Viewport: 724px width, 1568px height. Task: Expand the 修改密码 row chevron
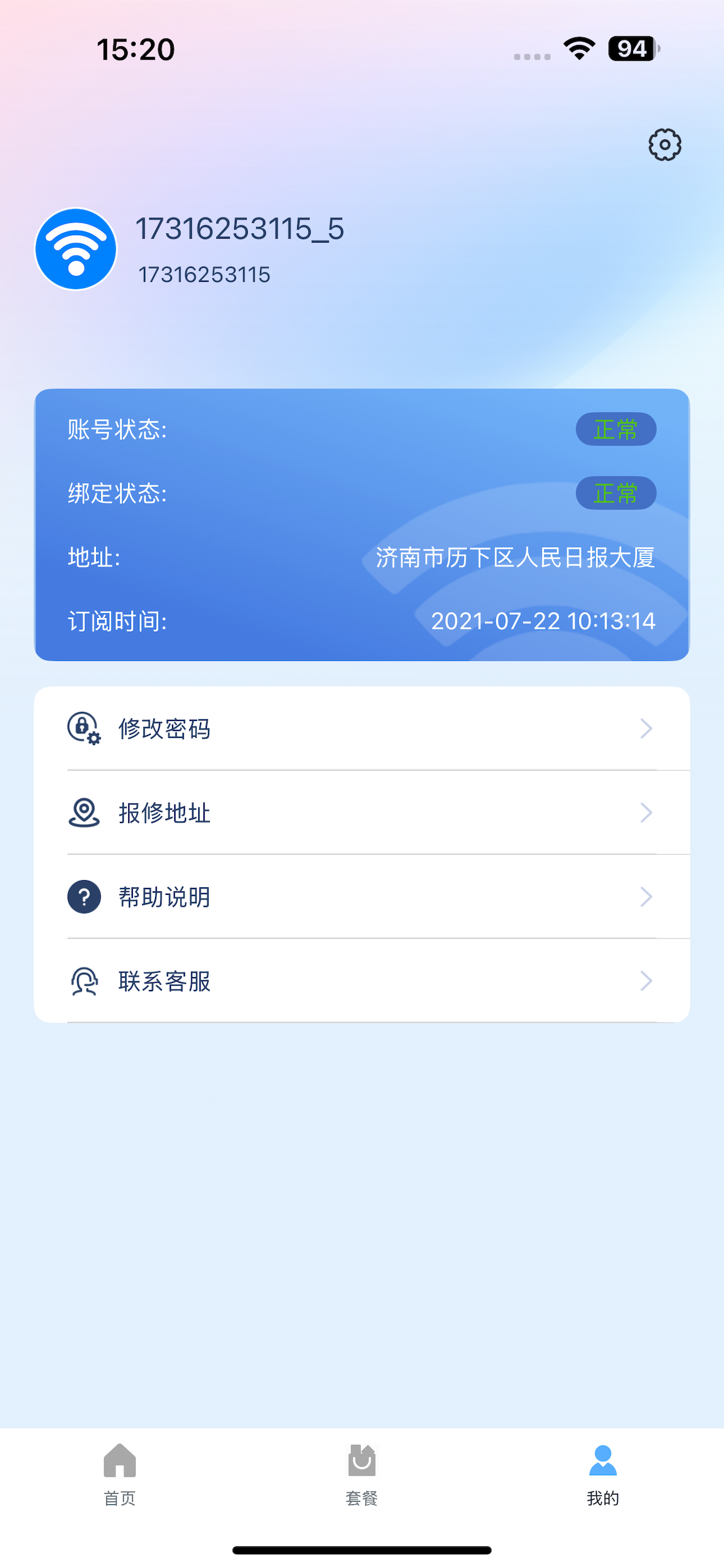pos(646,729)
